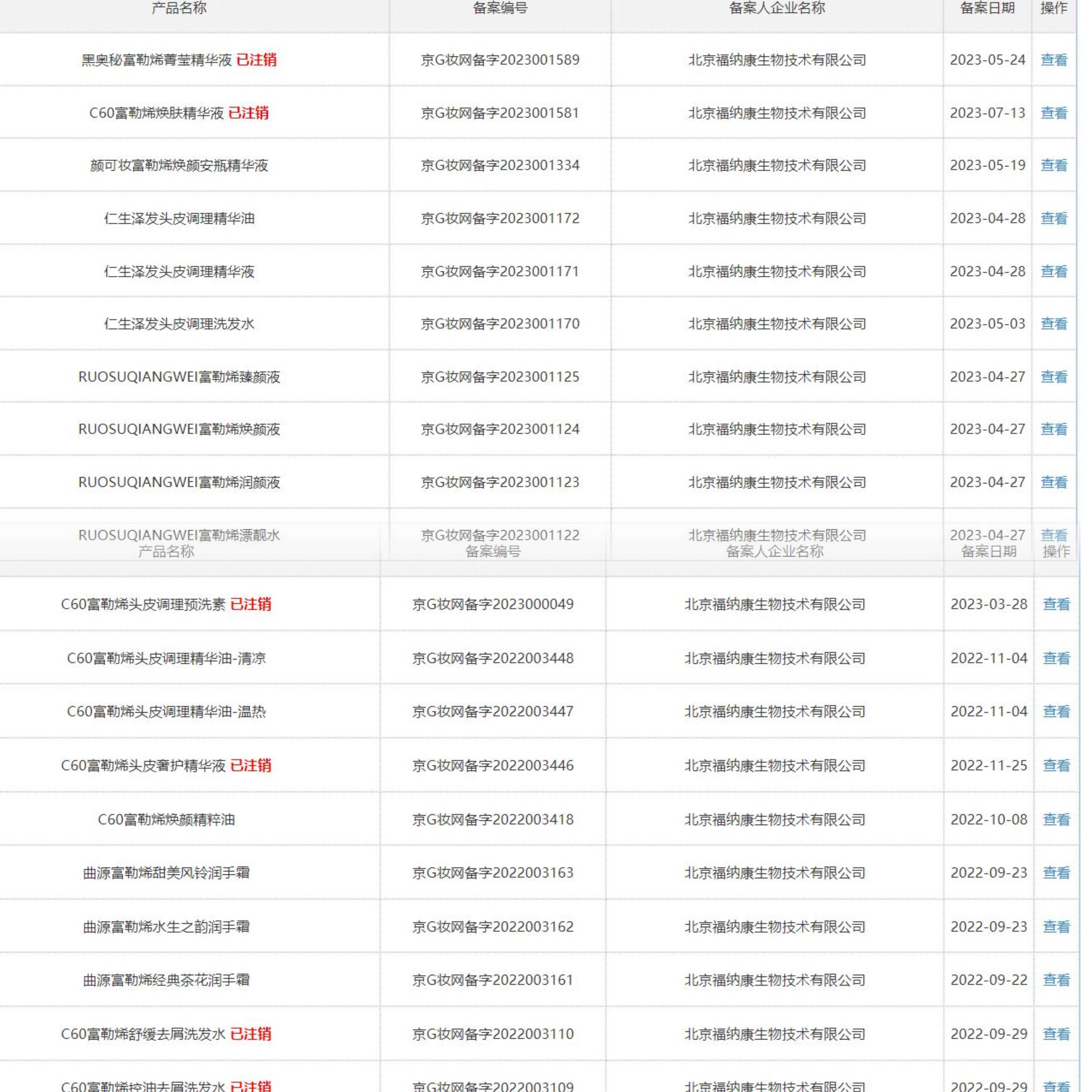Open 查看 for RUOSUQIANGWEI富勒烯臻颜液
Image resolution: width=1092 pixels, height=1092 pixels.
click(1054, 377)
